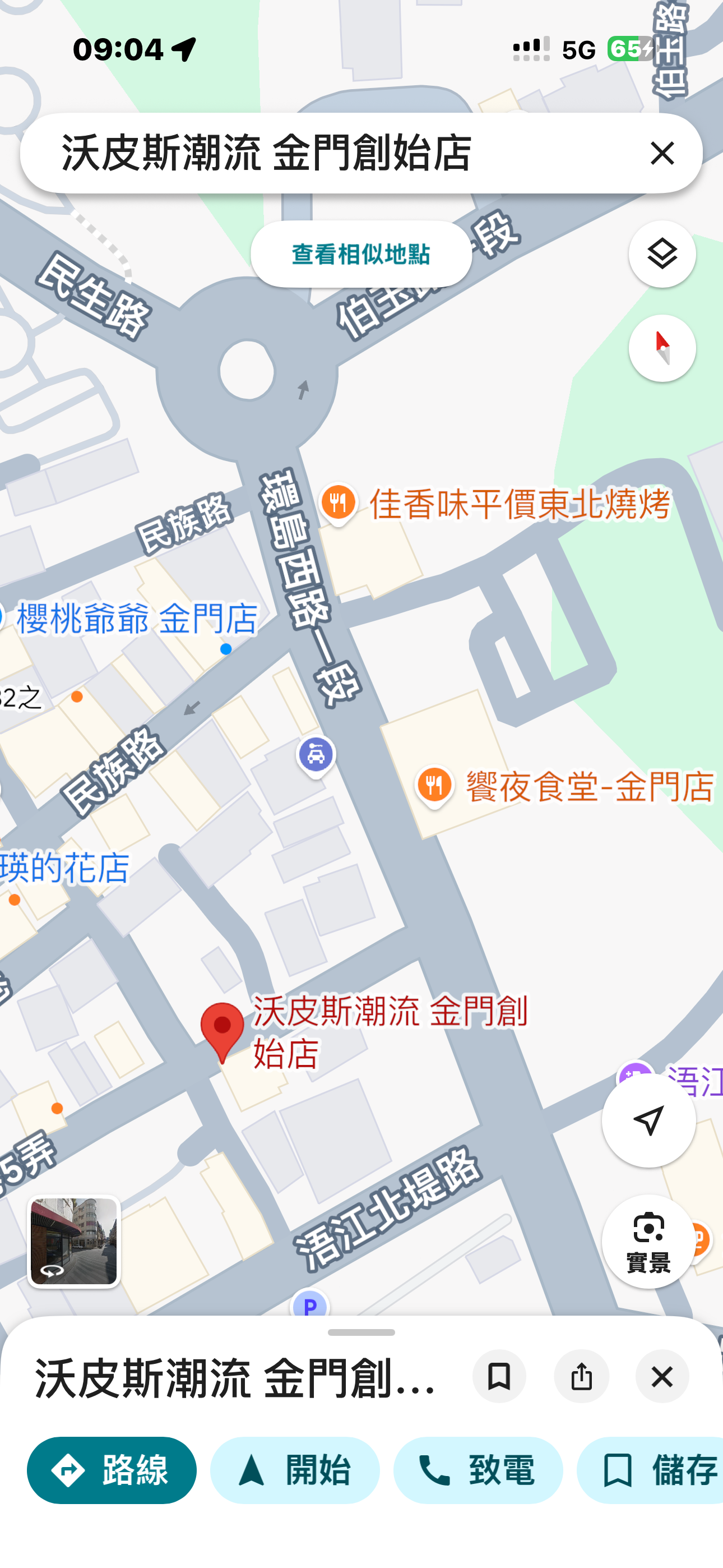Viewport: 723px width, 1568px height.
Task: Select 櫻桃爺爺 金門店 on the map
Action: click(x=137, y=619)
